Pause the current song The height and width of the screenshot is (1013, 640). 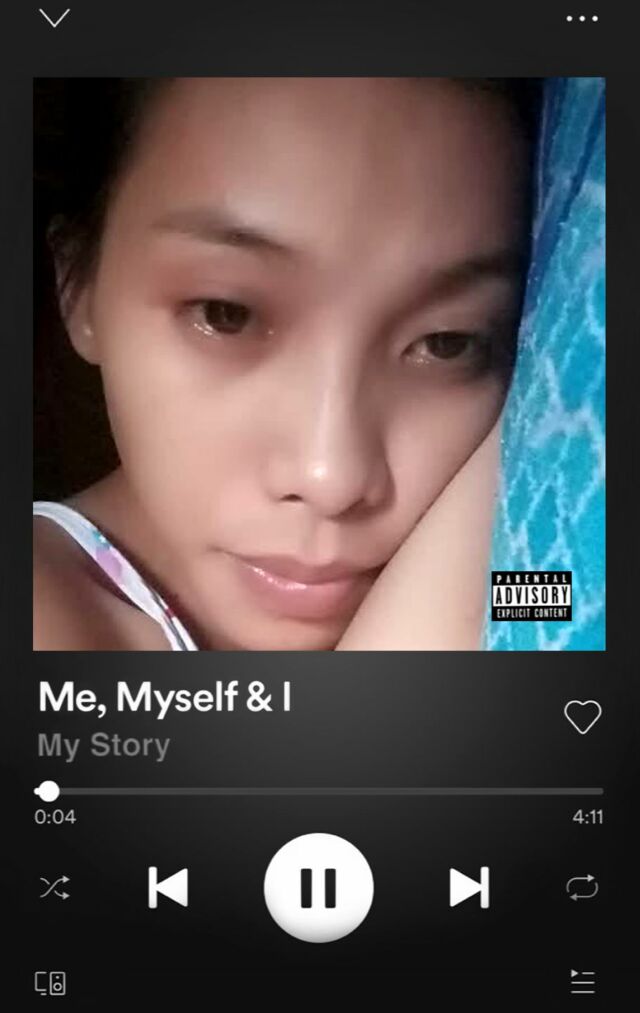(318, 887)
